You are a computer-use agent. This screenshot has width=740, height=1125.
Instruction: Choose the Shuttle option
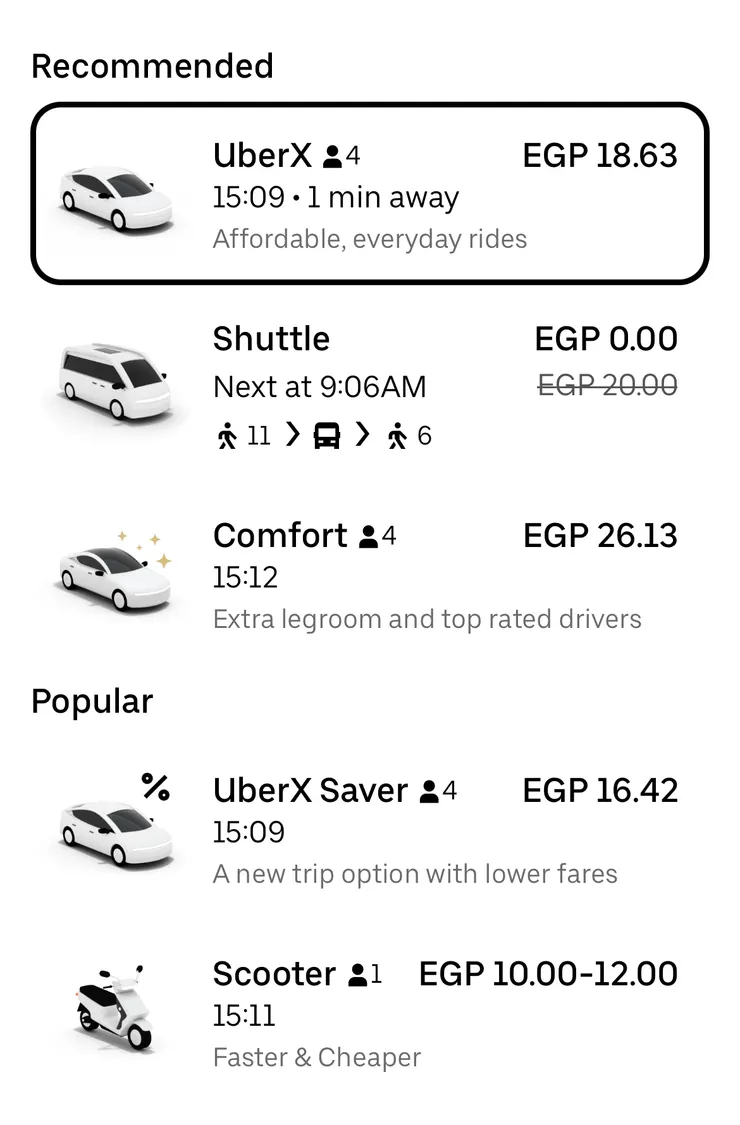(370, 386)
